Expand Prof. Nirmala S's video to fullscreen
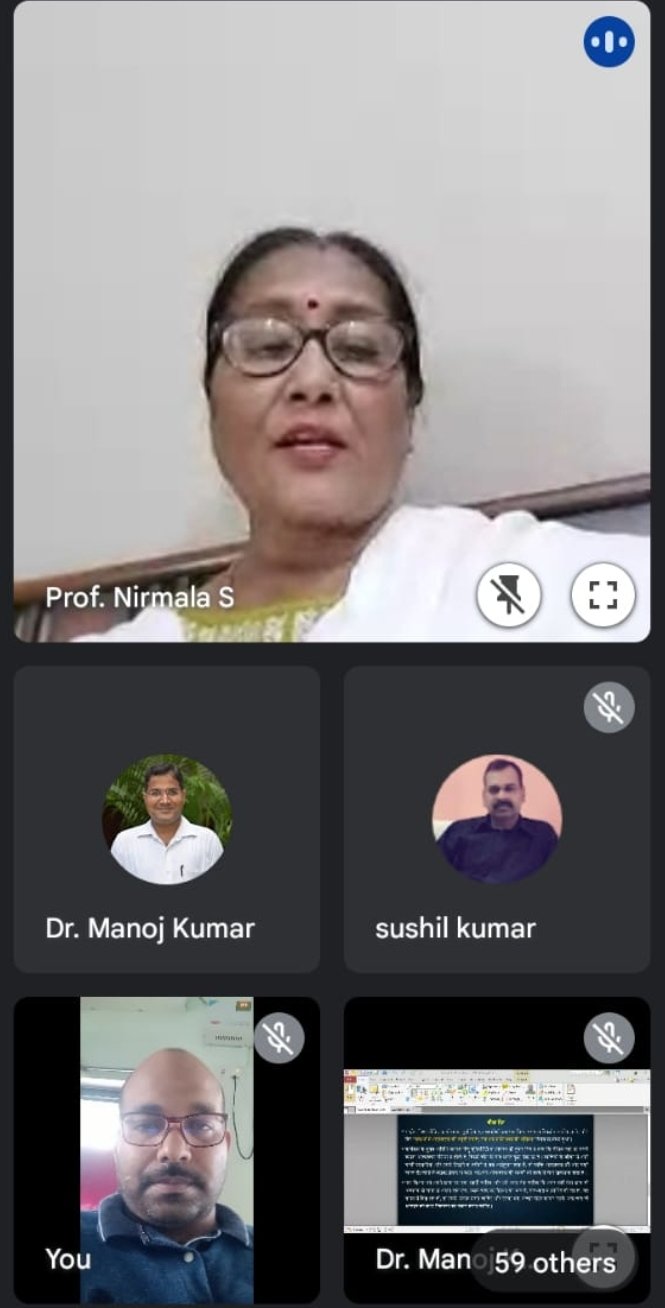The width and height of the screenshot is (665, 1308). point(602,596)
